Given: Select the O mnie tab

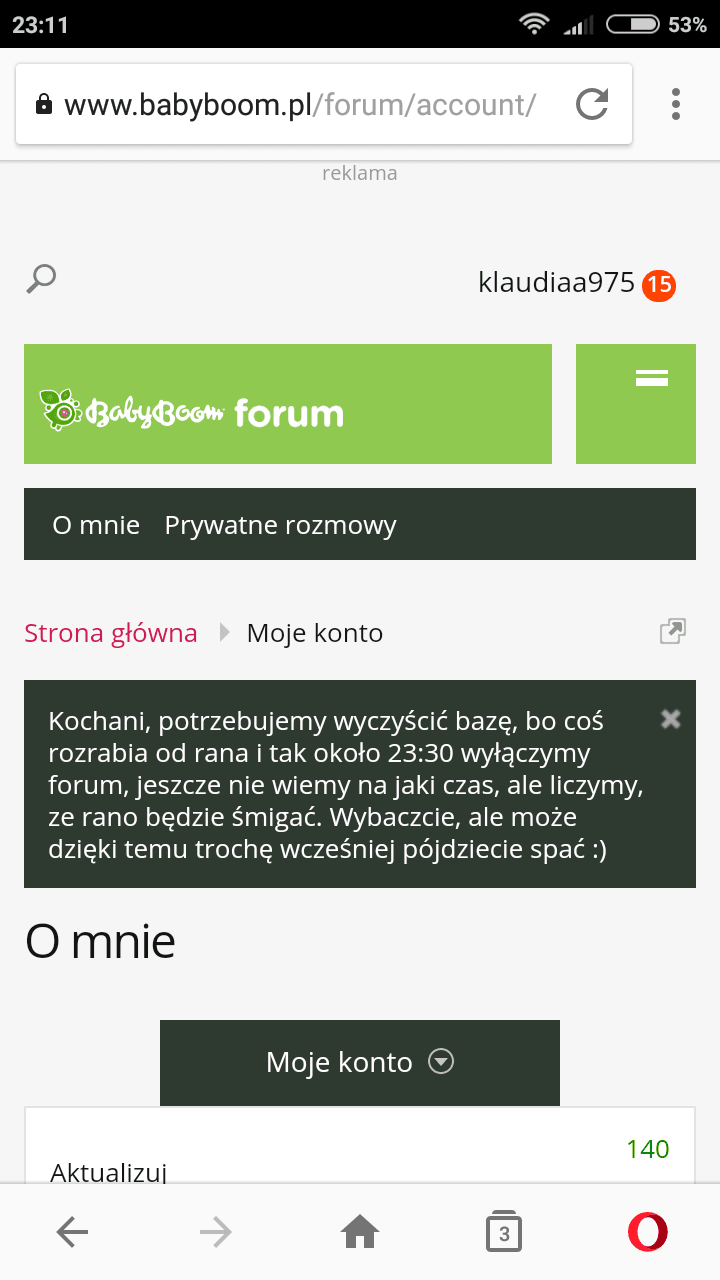Looking at the screenshot, I should 96,525.
